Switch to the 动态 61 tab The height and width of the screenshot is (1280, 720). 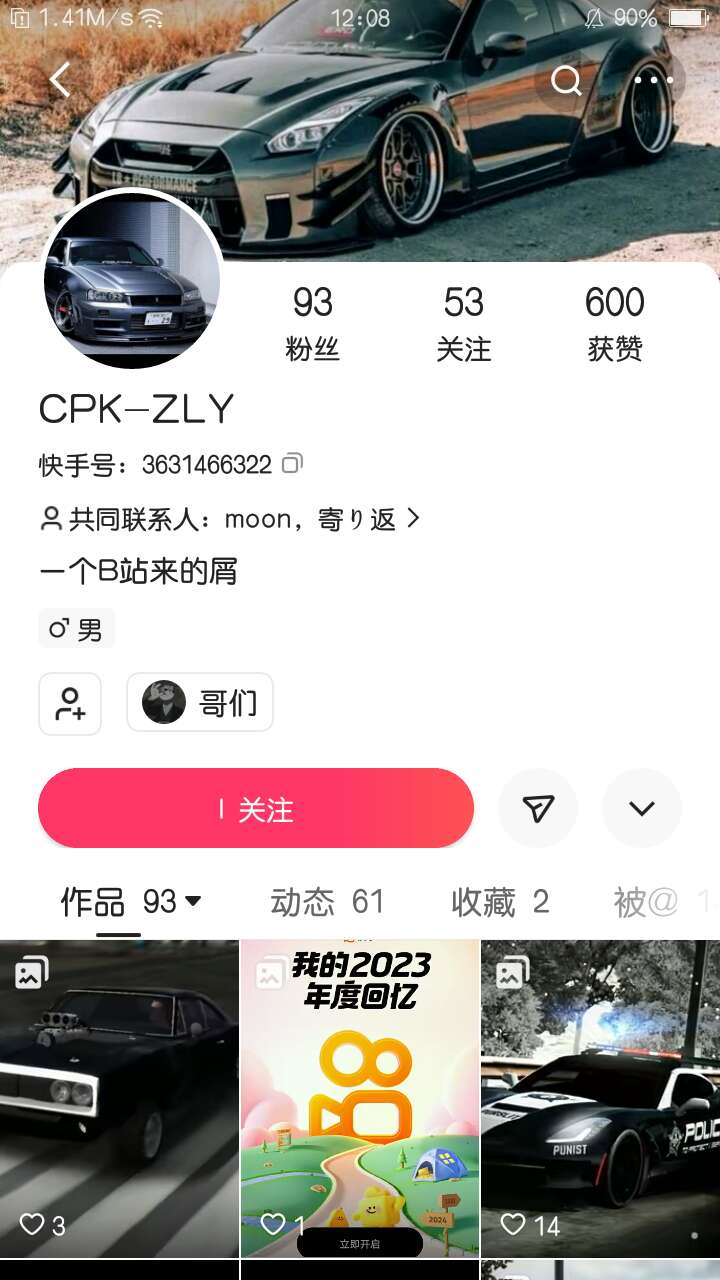click(327, 902)
